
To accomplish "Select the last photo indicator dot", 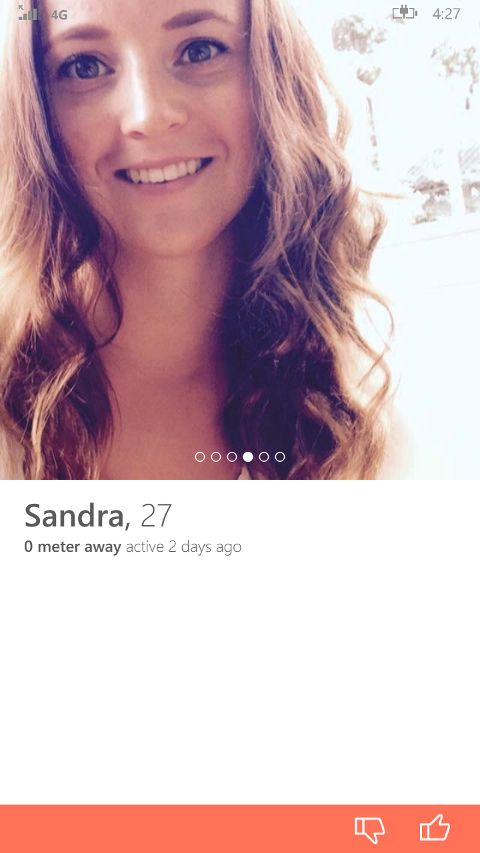I will pos(280,457).
